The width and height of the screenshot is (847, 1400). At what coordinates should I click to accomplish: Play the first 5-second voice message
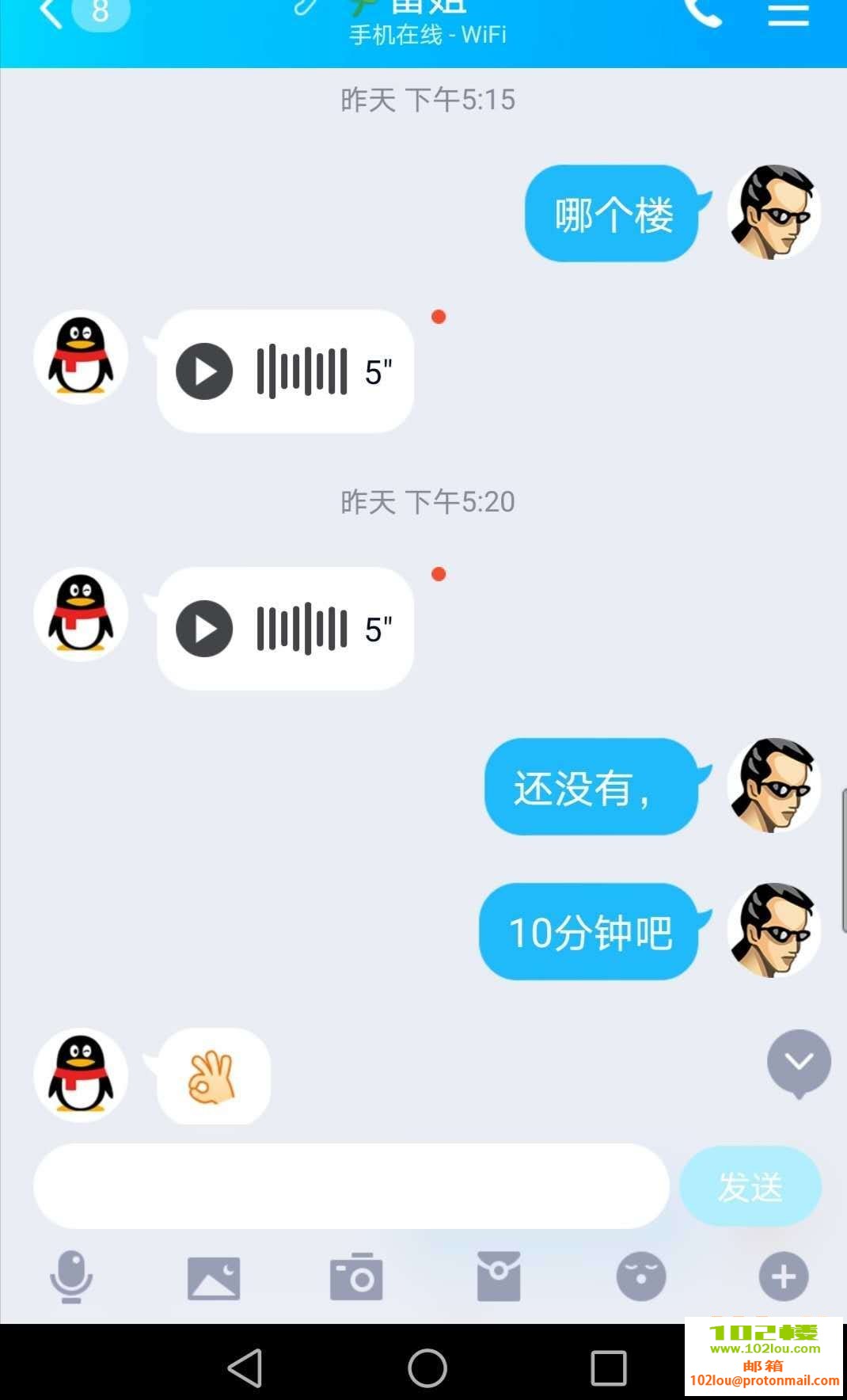tap(205, 371)
